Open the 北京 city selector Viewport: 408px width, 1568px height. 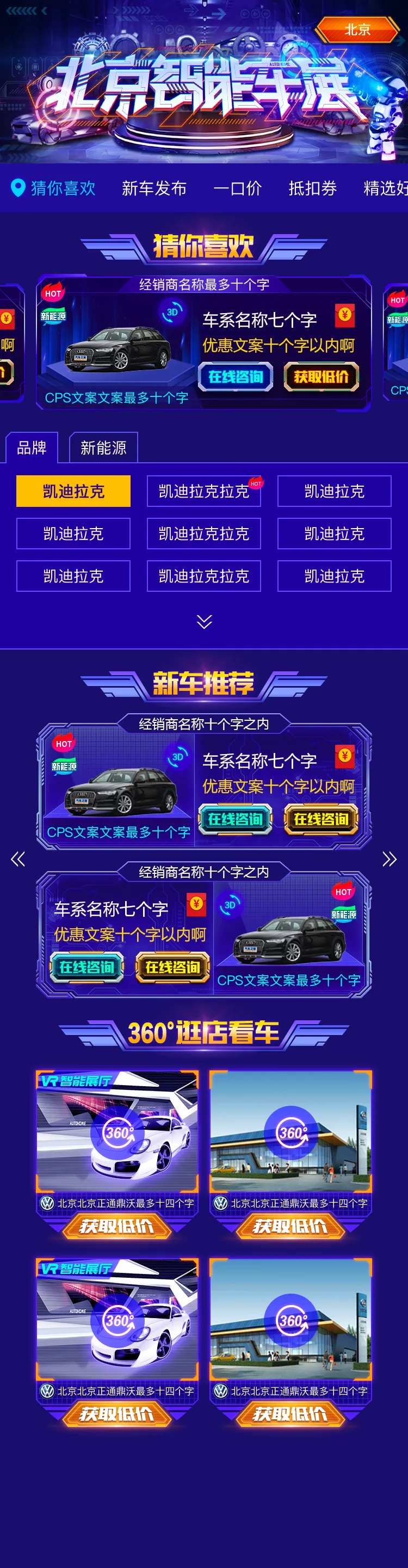357,30
